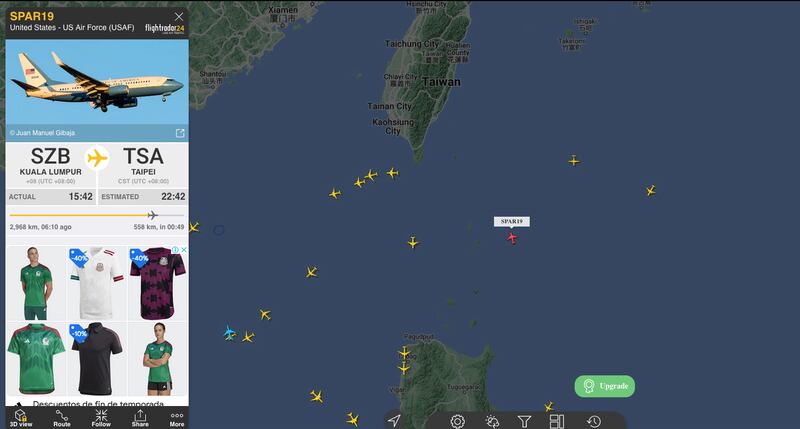Show the flight route
This screenshot has height=429, width=800.
[x=62, y=417]
